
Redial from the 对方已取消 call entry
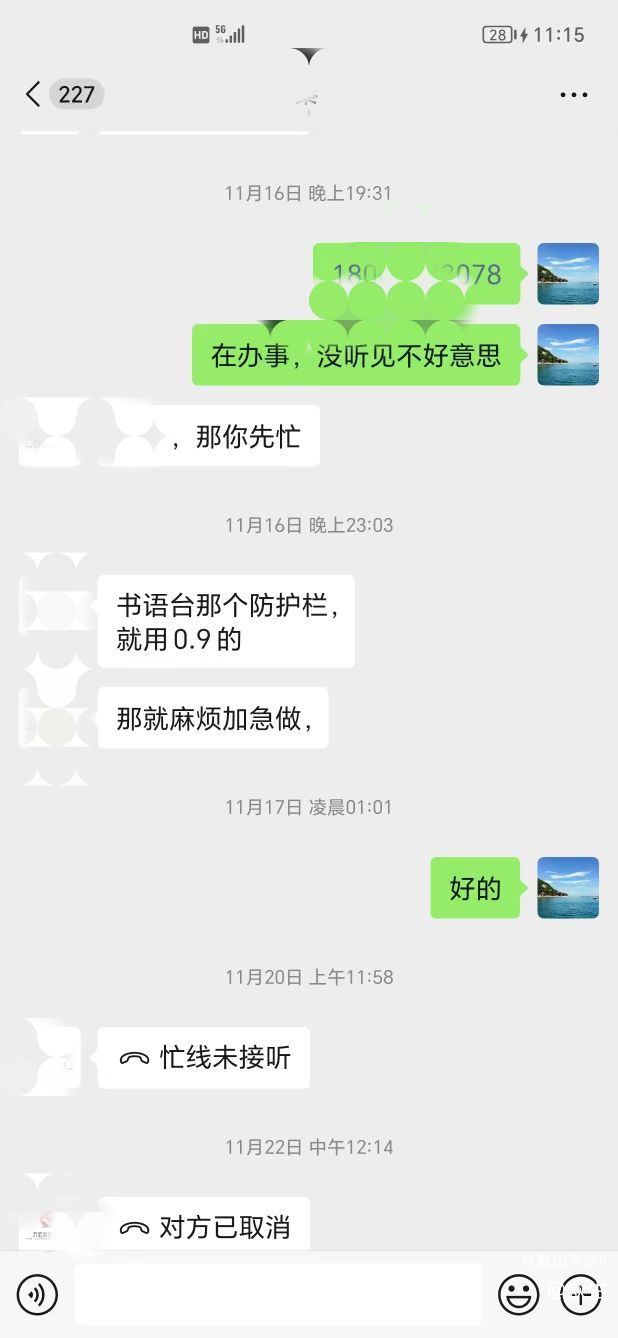click(204, 1227)
